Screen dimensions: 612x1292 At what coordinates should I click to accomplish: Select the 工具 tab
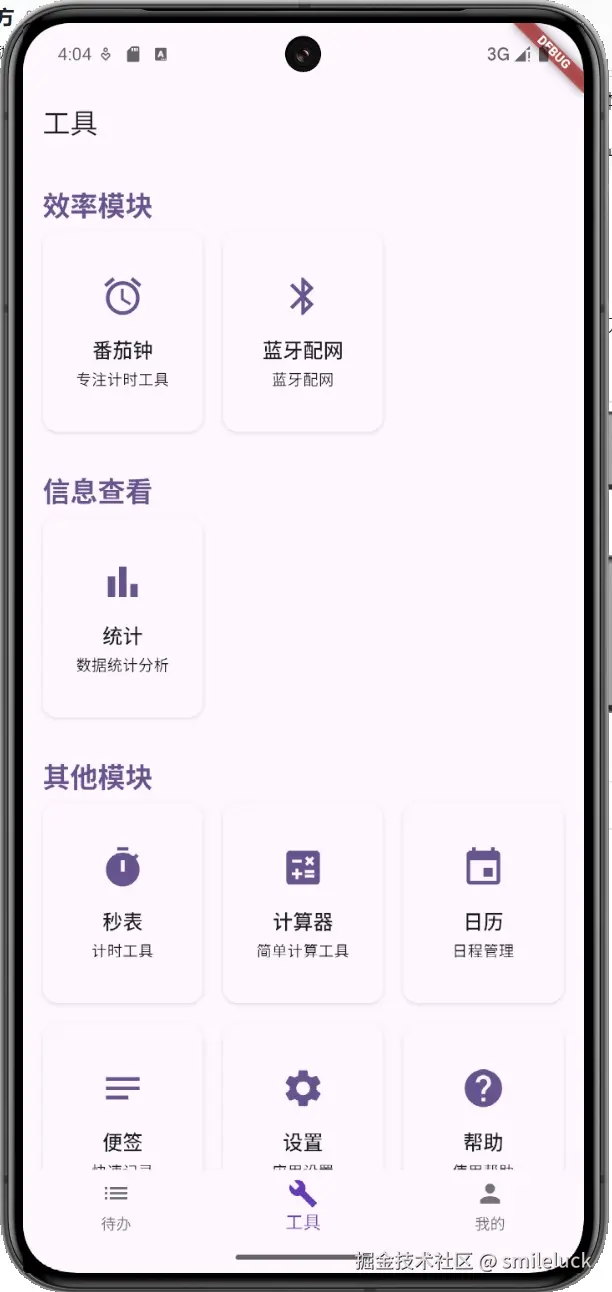click(x=303, y=1205)
